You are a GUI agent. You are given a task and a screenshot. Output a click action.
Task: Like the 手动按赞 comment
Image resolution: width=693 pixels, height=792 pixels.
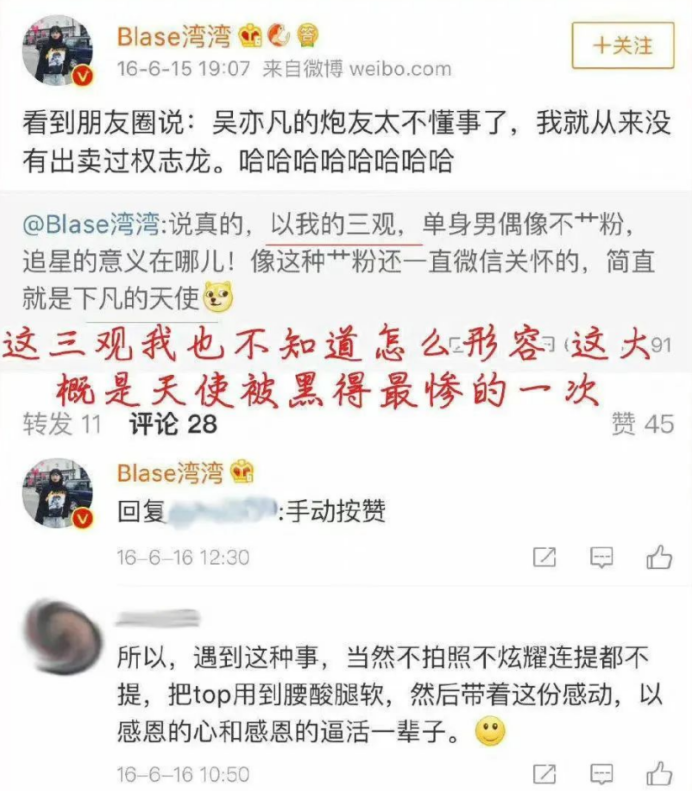pyautogui.click(x=658, y=558)
